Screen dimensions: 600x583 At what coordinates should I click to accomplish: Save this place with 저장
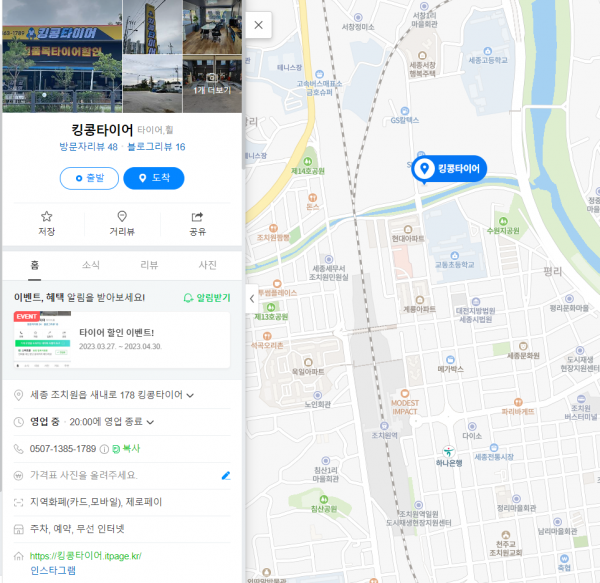coord(46,222)
